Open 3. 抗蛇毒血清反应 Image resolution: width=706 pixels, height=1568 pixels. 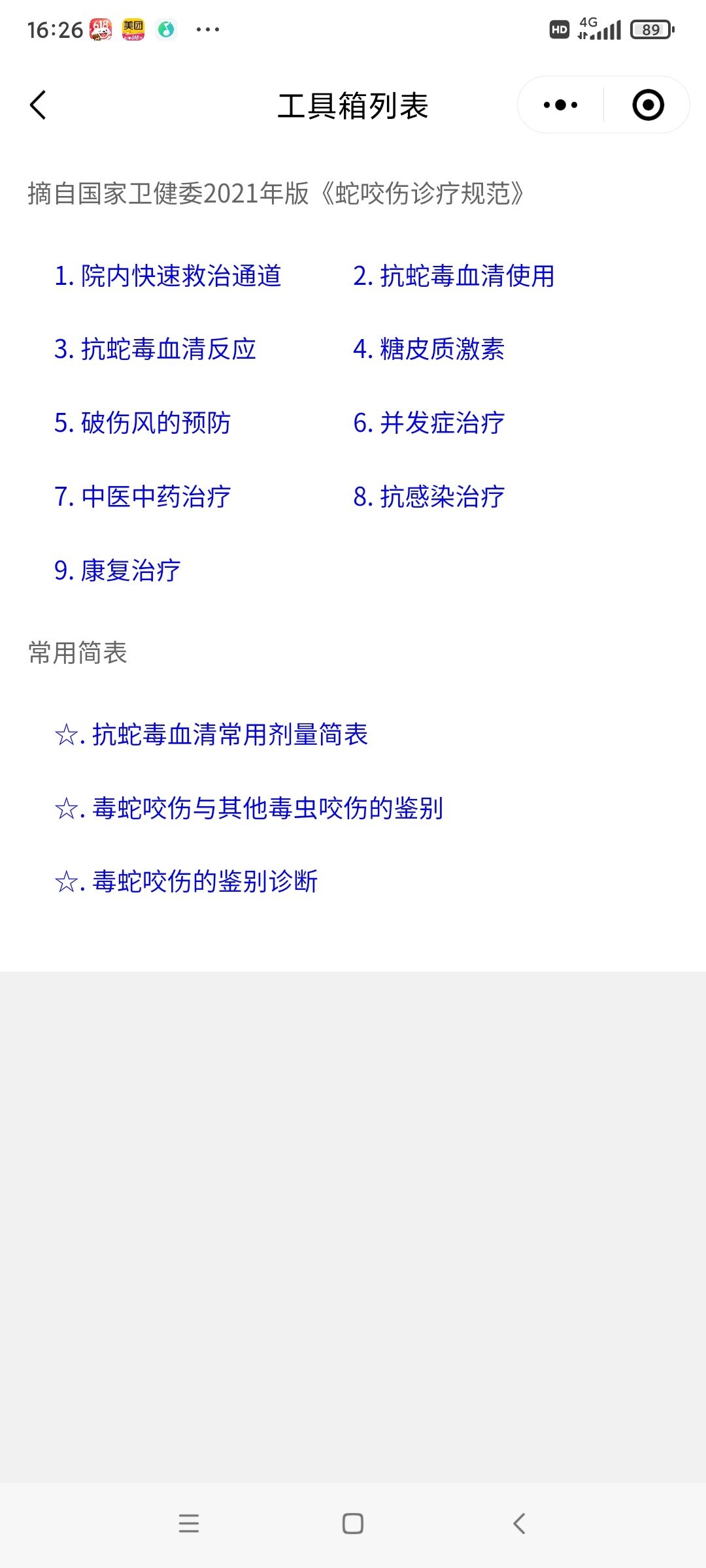click(155, 350)
